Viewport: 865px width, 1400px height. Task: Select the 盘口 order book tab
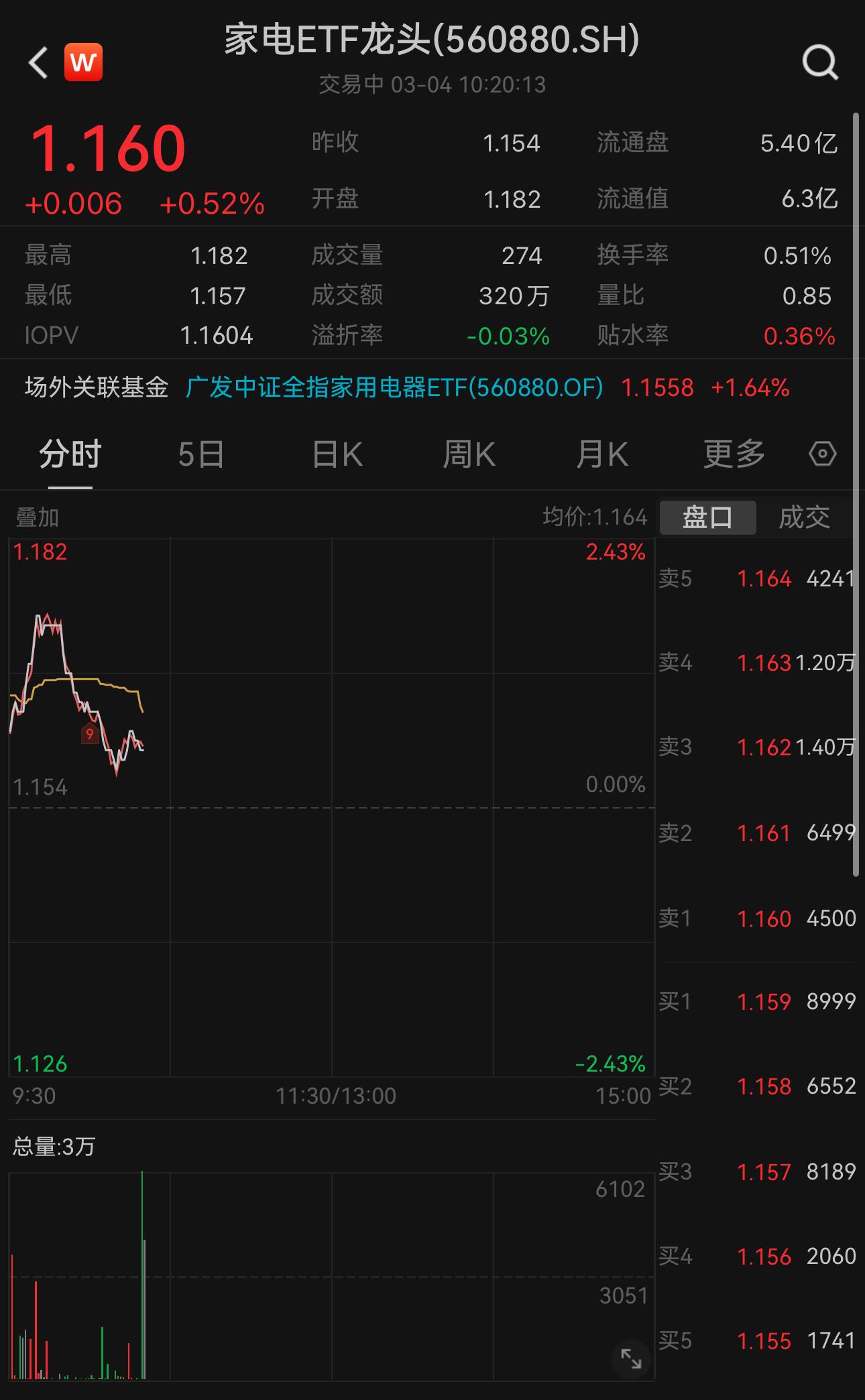(x=707, y=517)
